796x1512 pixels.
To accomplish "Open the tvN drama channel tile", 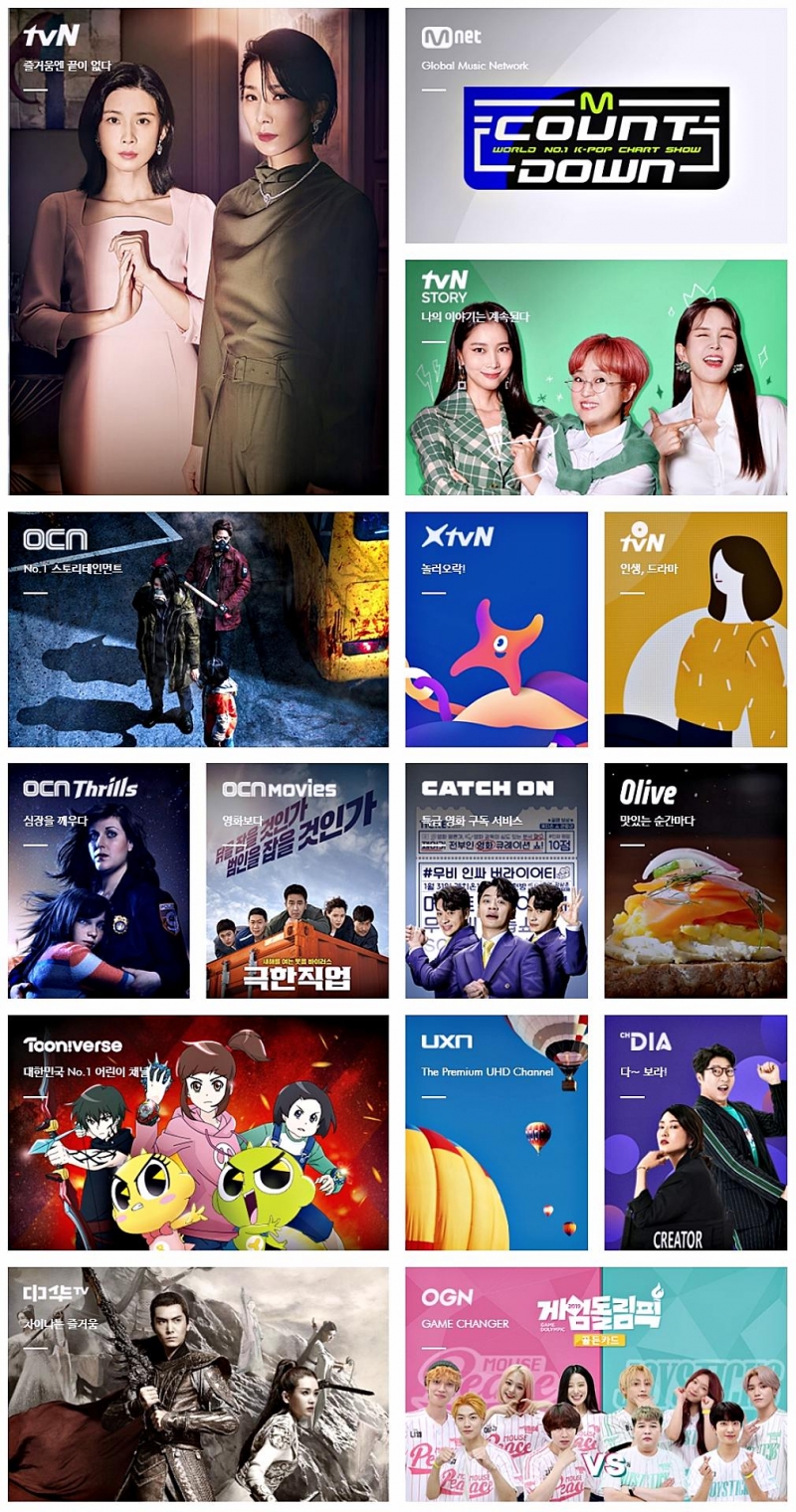I will [695, 629].
